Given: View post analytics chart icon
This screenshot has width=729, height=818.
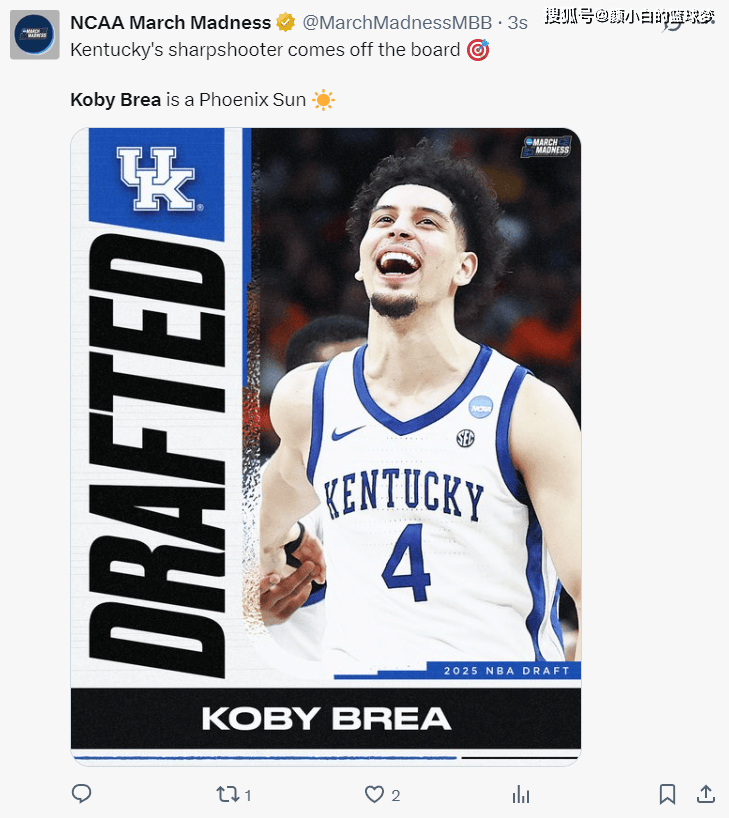Looking at the screenshot, I should 521,794.
